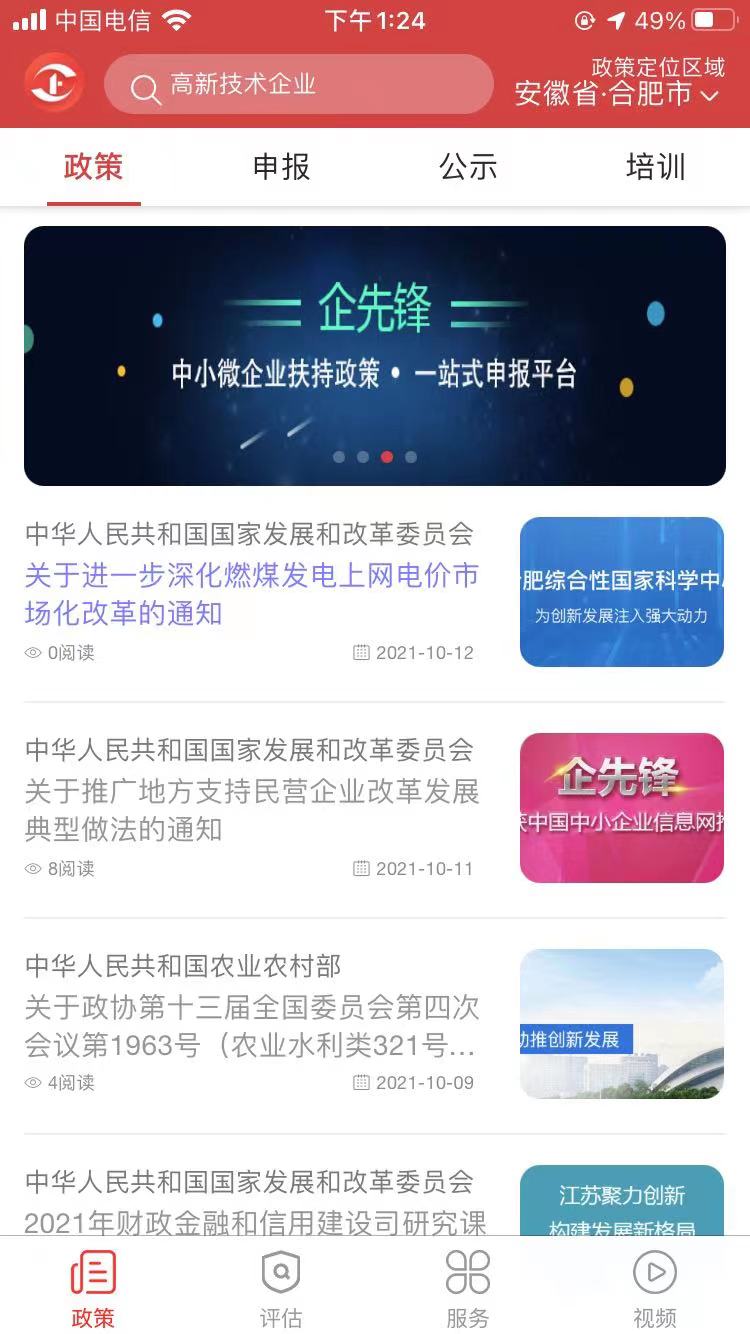Go to the 视频 bottom tab

pos(655,1289)
